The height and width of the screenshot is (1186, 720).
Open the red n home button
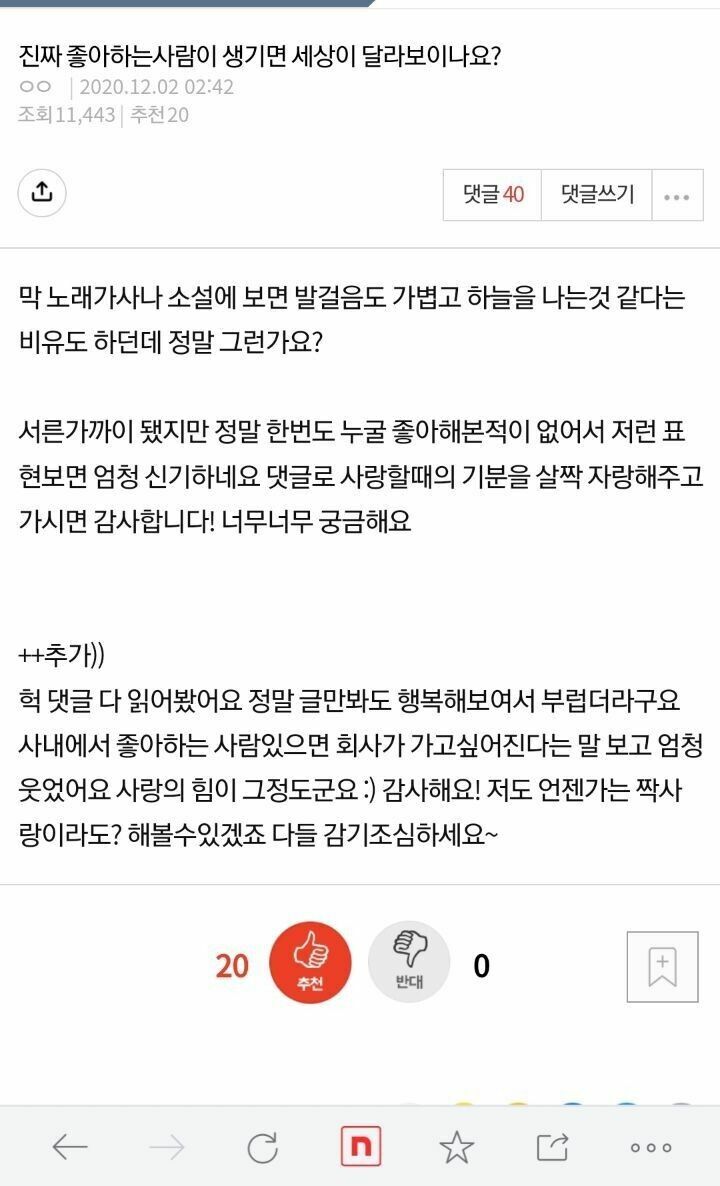360,1147
